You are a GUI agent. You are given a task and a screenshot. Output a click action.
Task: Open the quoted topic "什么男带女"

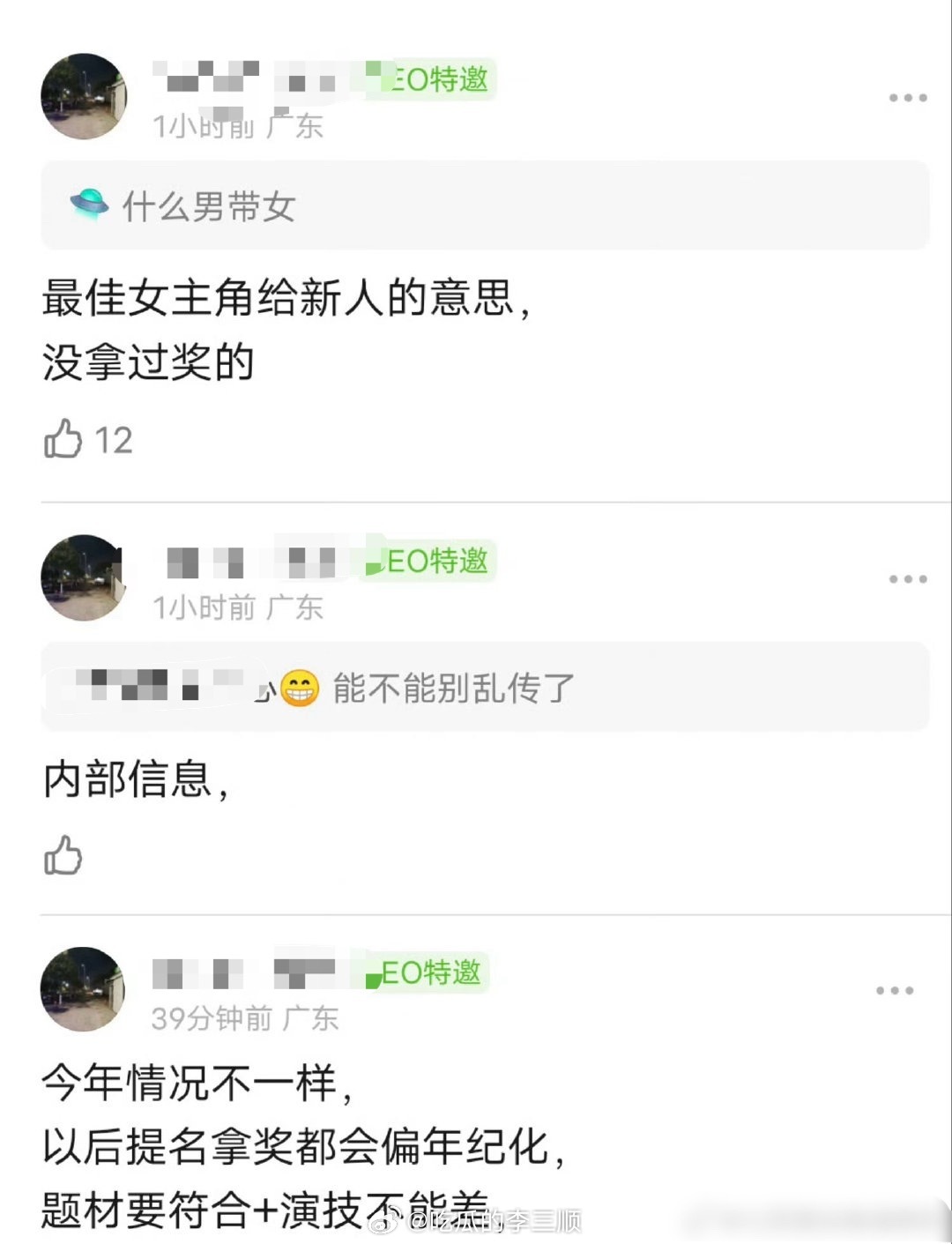point(212,205)
